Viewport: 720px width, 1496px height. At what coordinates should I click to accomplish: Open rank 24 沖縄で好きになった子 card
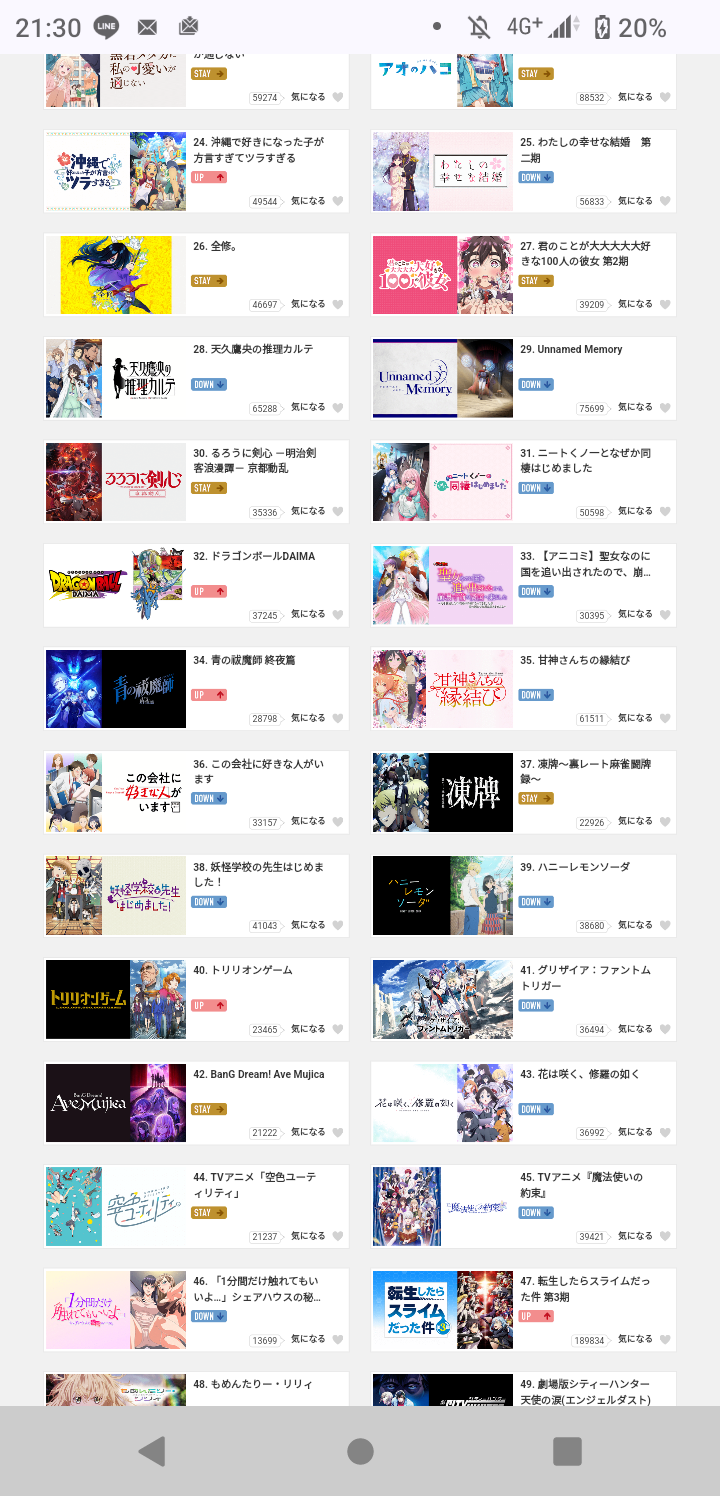[196, 170]
